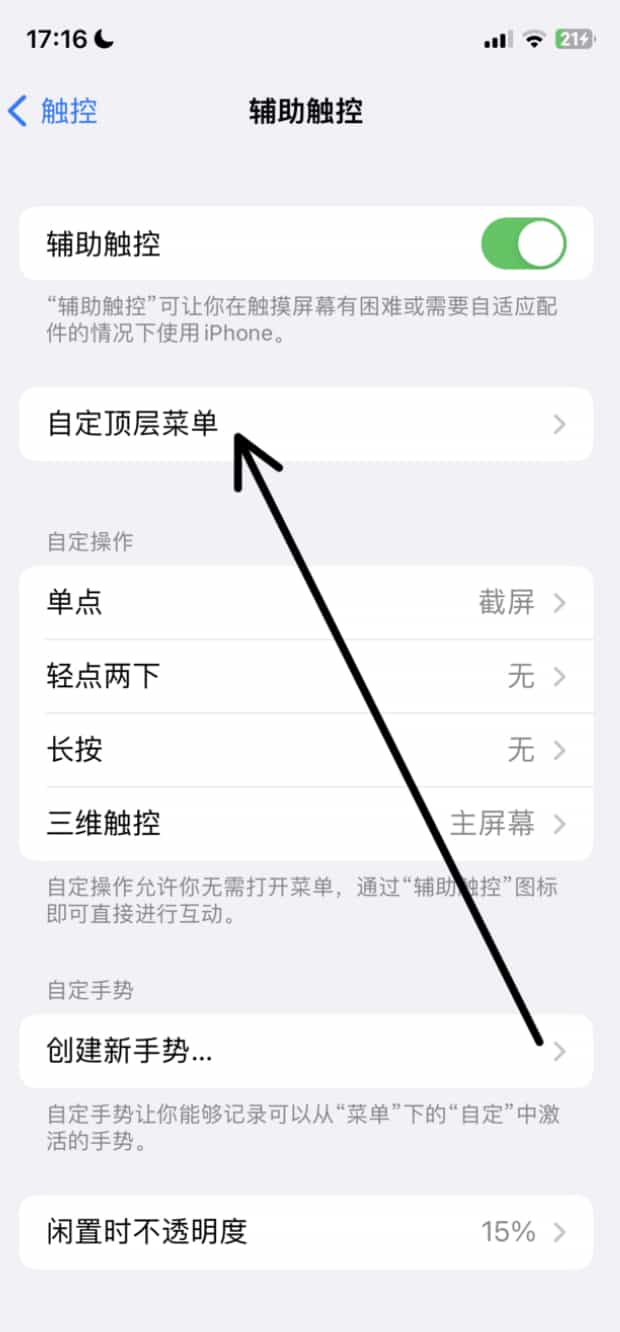Open the 三维触控 action setting
The image size is (620, 1332).
(306, 824)
